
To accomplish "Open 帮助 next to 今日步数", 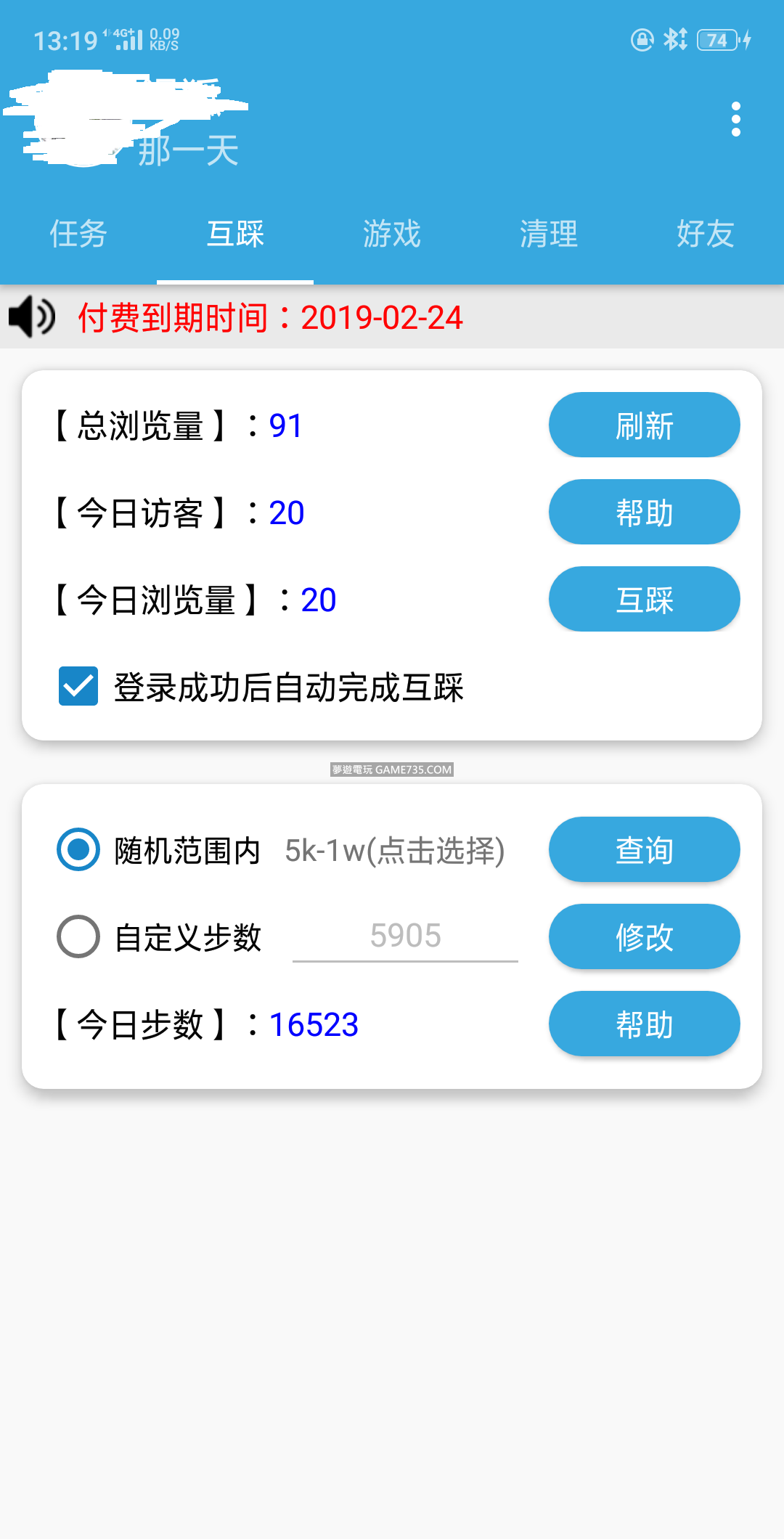I will (644, 1024).
